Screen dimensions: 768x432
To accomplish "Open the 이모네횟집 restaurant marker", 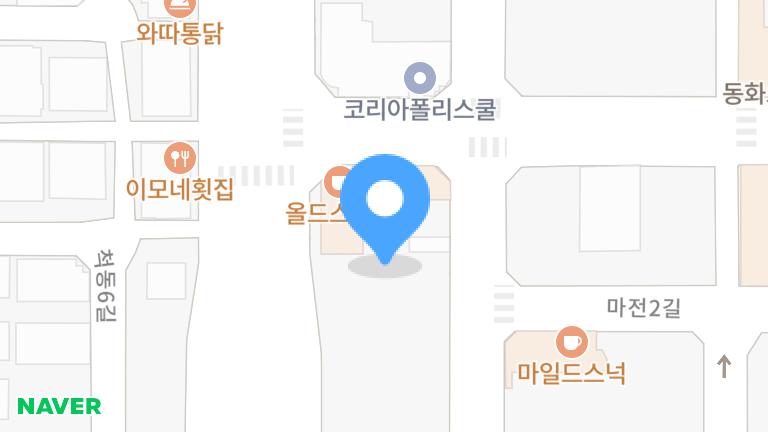I will (x=180, y=157).
